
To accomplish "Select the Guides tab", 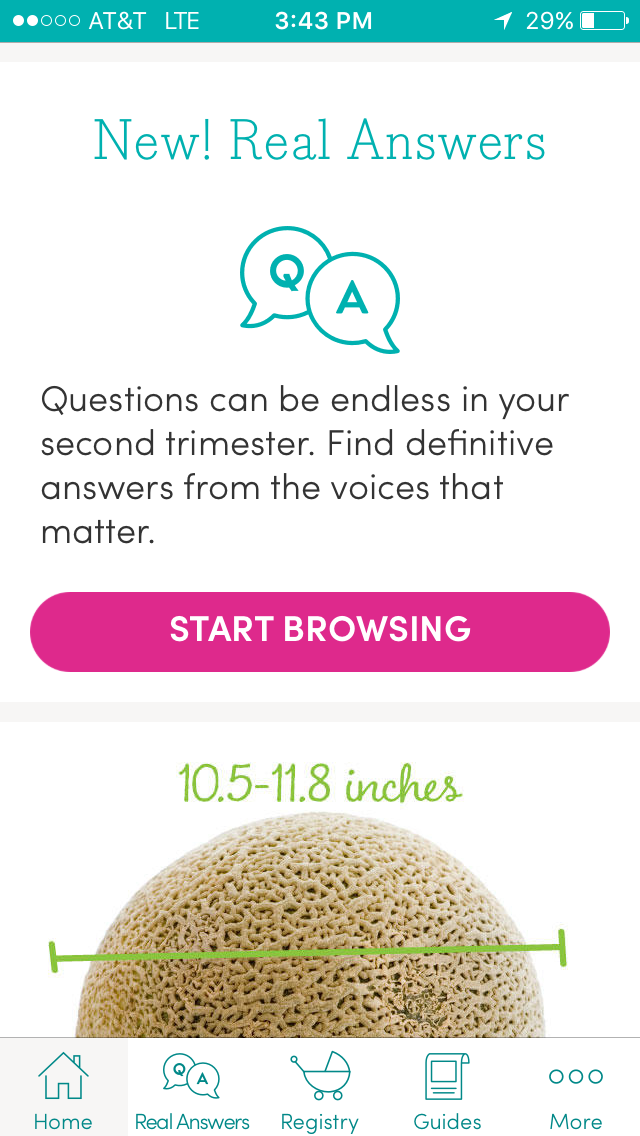I will coord(448,1089).
